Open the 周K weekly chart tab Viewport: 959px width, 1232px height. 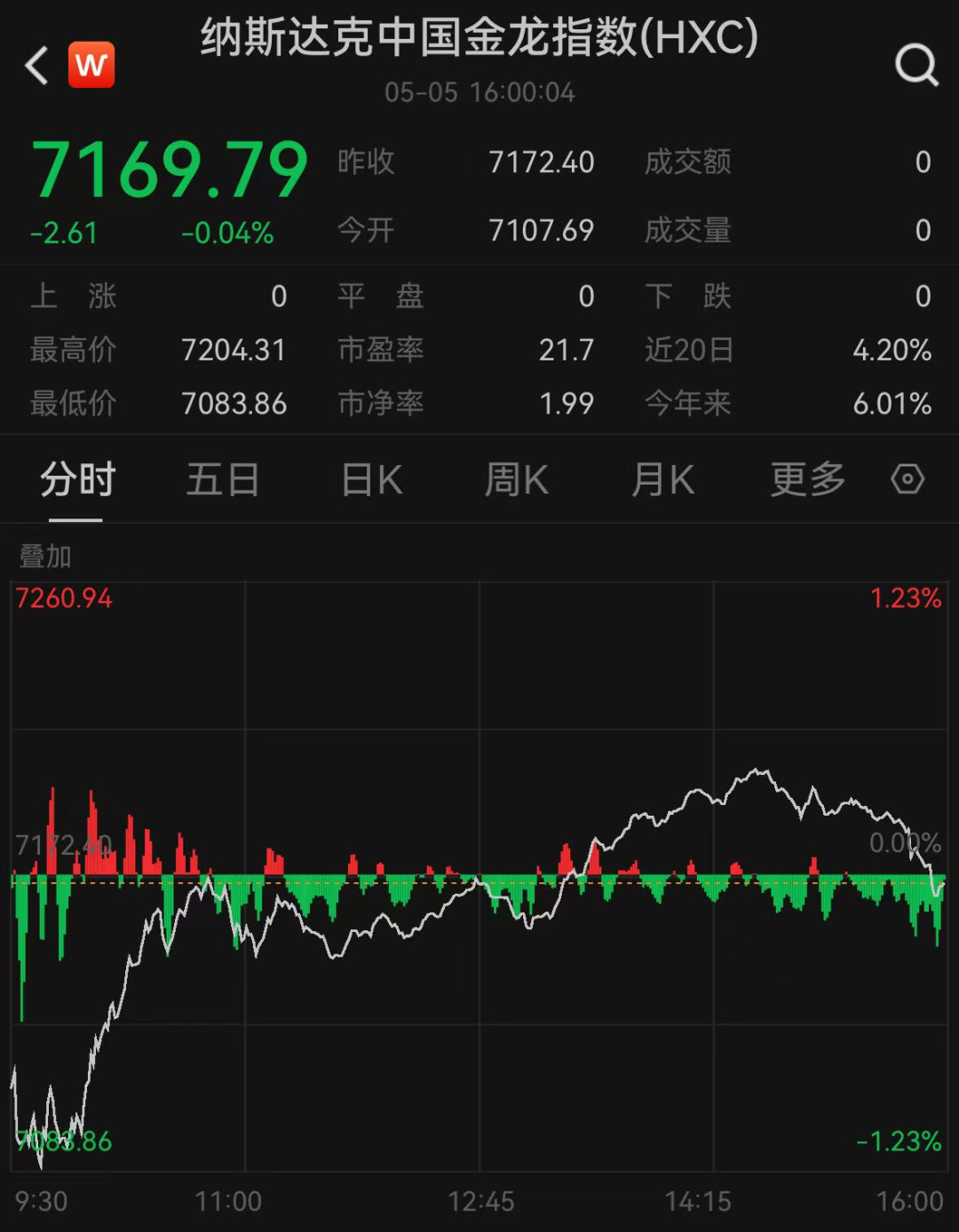click(x=516, y=480)
